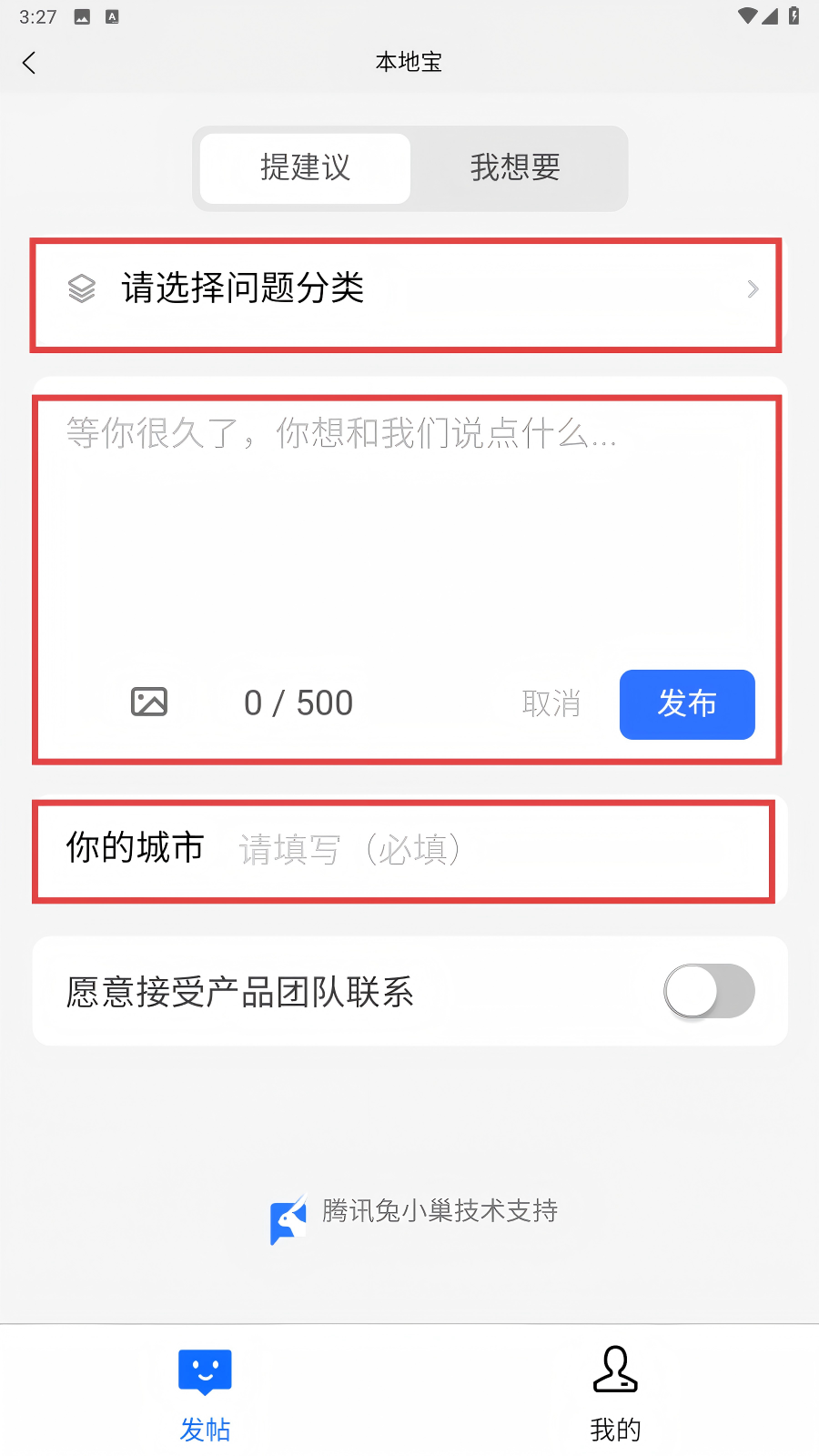
Task: Switch to the 我的 bottom tab
Action: pyautogui.click(x=615, y=1394)
